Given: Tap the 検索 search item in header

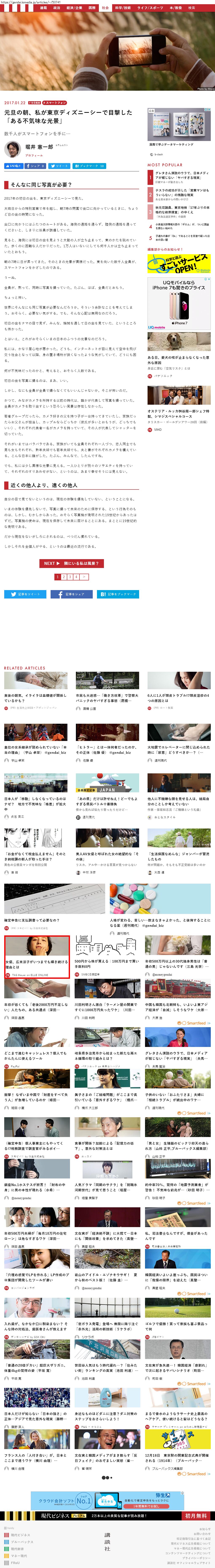Looking at the screenshot, I should click(x=191, y=8).
